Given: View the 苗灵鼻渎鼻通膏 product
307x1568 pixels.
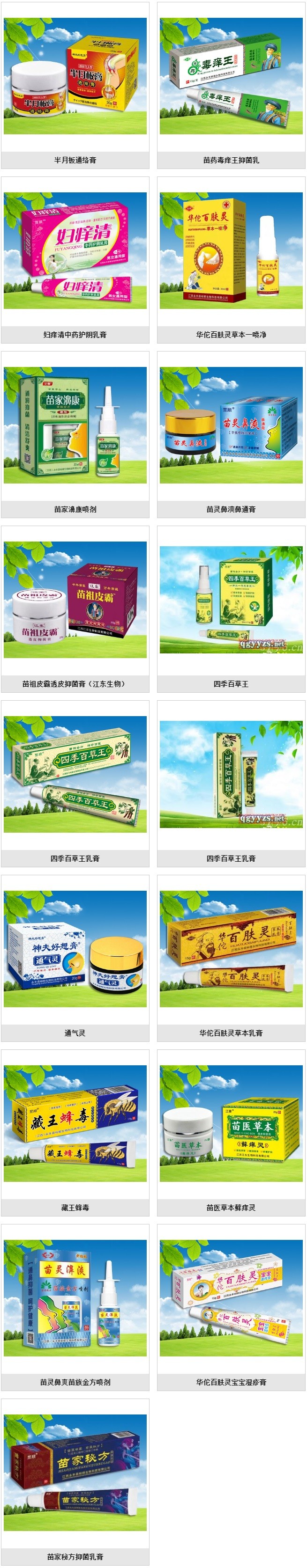Looking at the screenshot, I should [x=231, y=425].
